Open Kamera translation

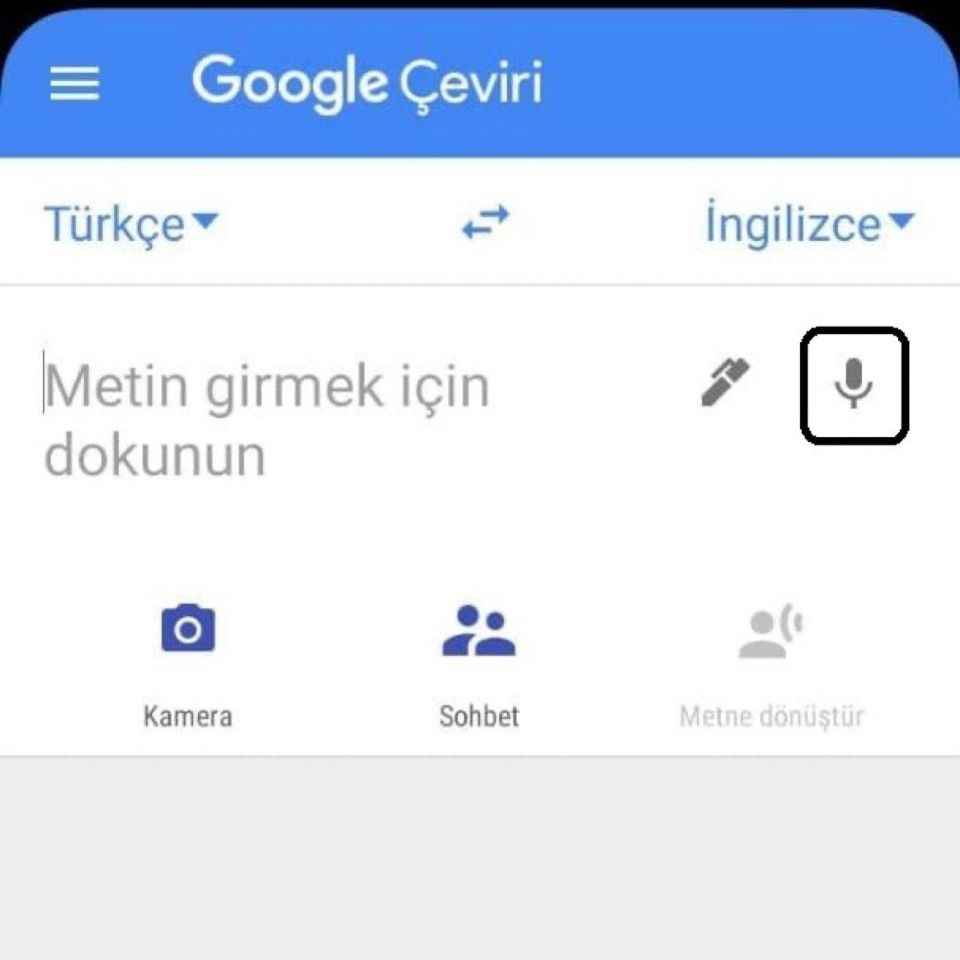[x=188, y=658]
